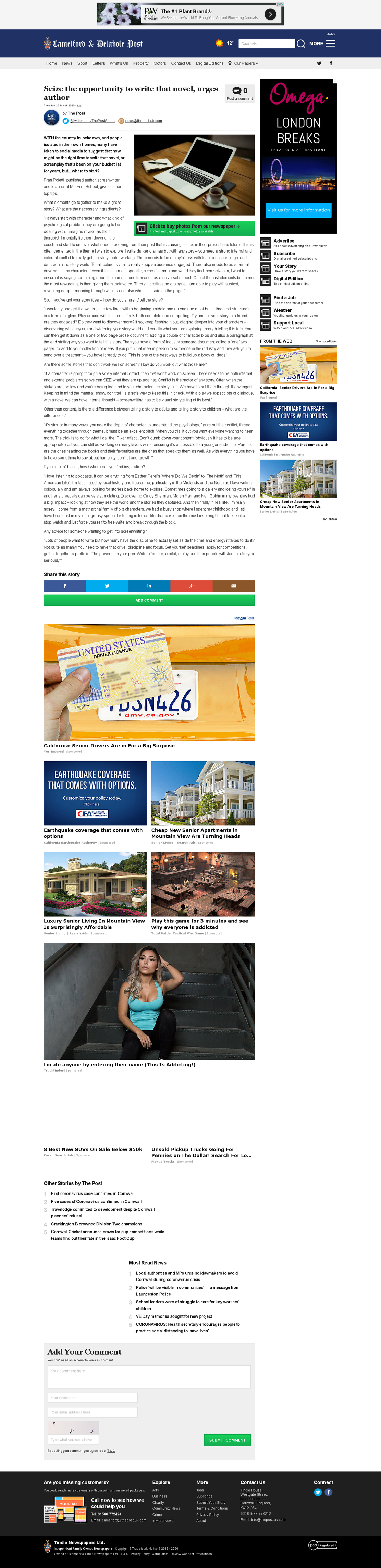Open Omega London Breaks information button
The image size is (381, 1568).
click(x=298, y=210)
